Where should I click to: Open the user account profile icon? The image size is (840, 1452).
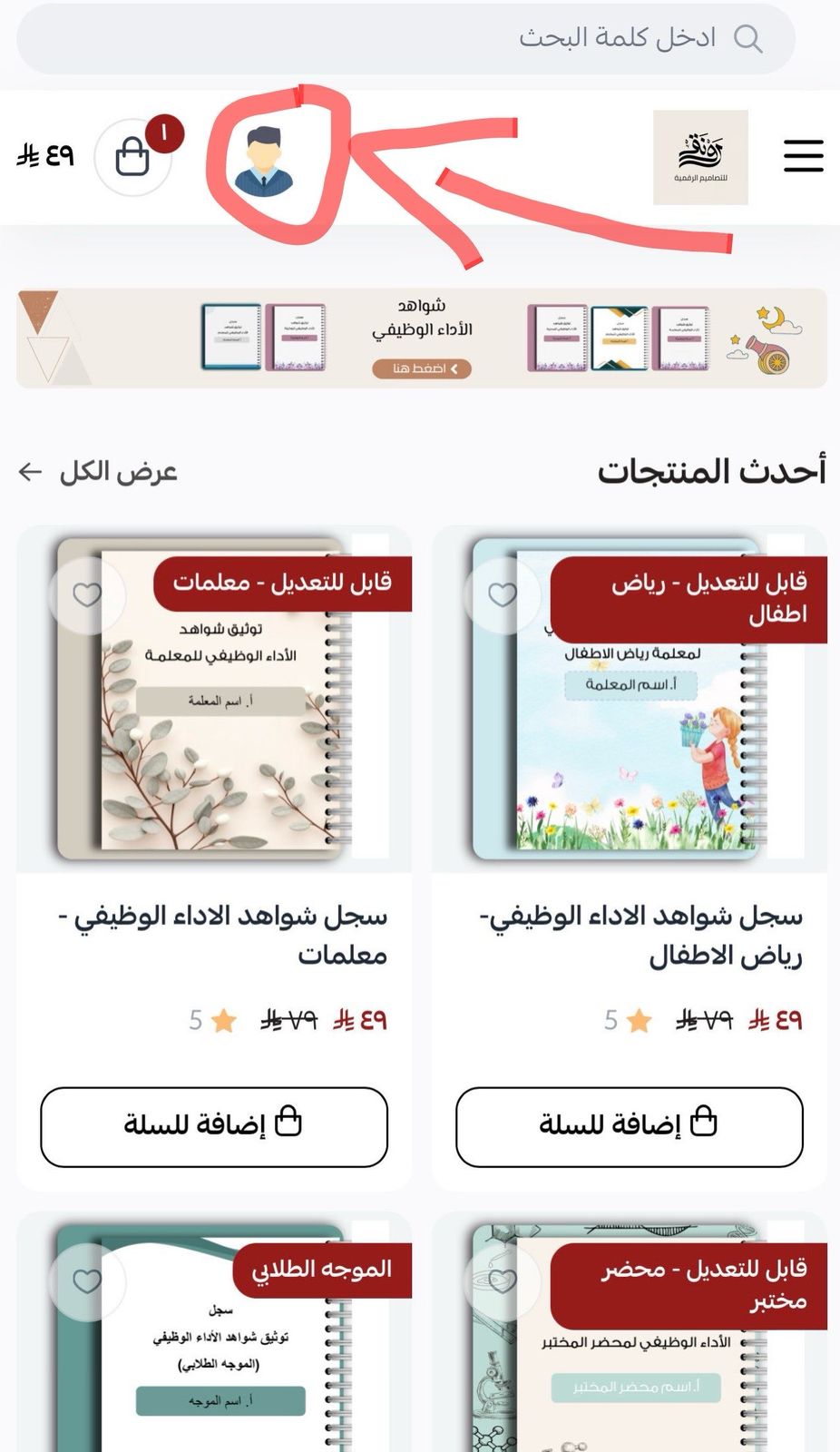click(263, 162)
